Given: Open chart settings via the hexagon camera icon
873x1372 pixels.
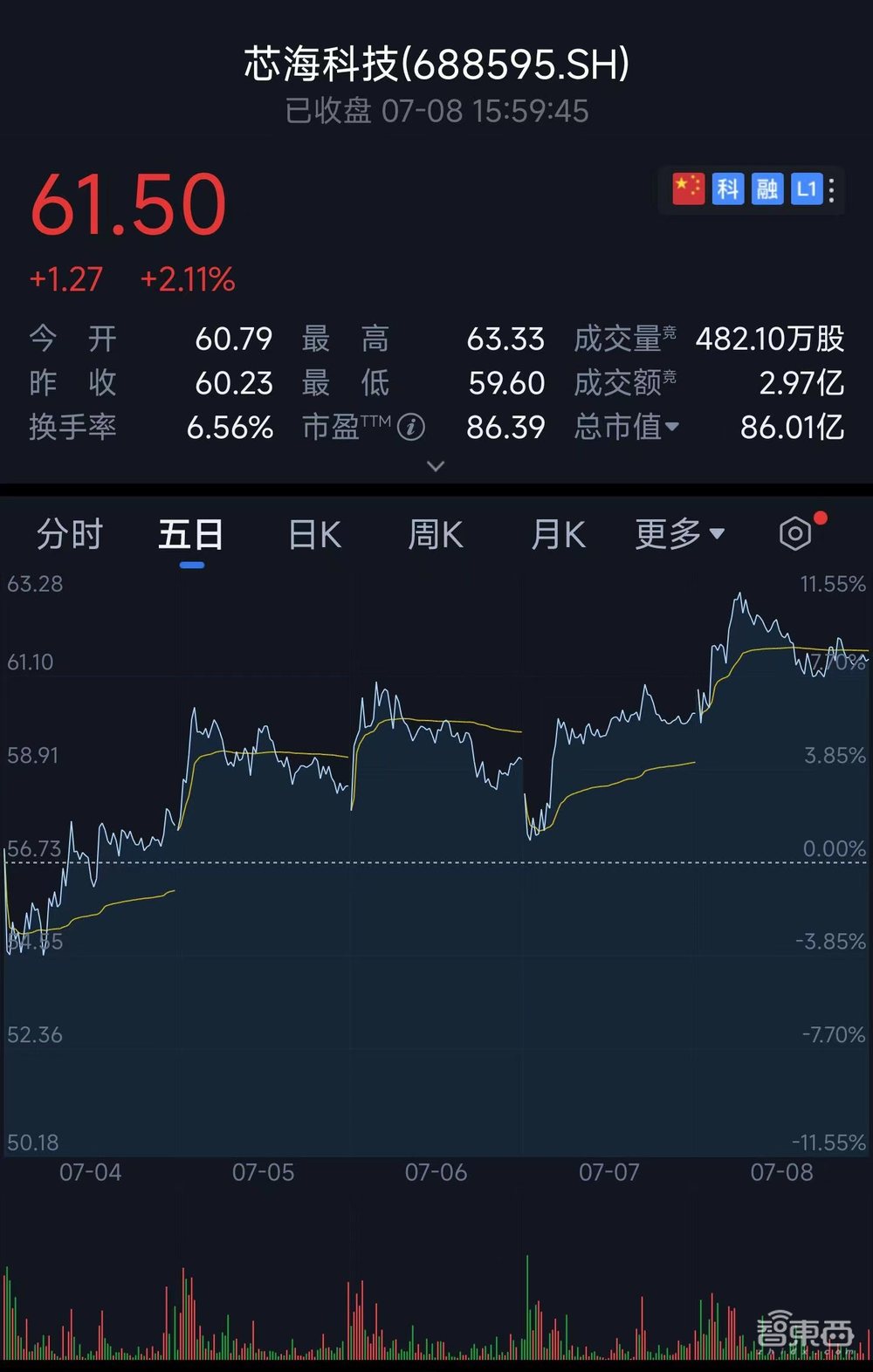Looking at the screenshot, I should [794, 533].
